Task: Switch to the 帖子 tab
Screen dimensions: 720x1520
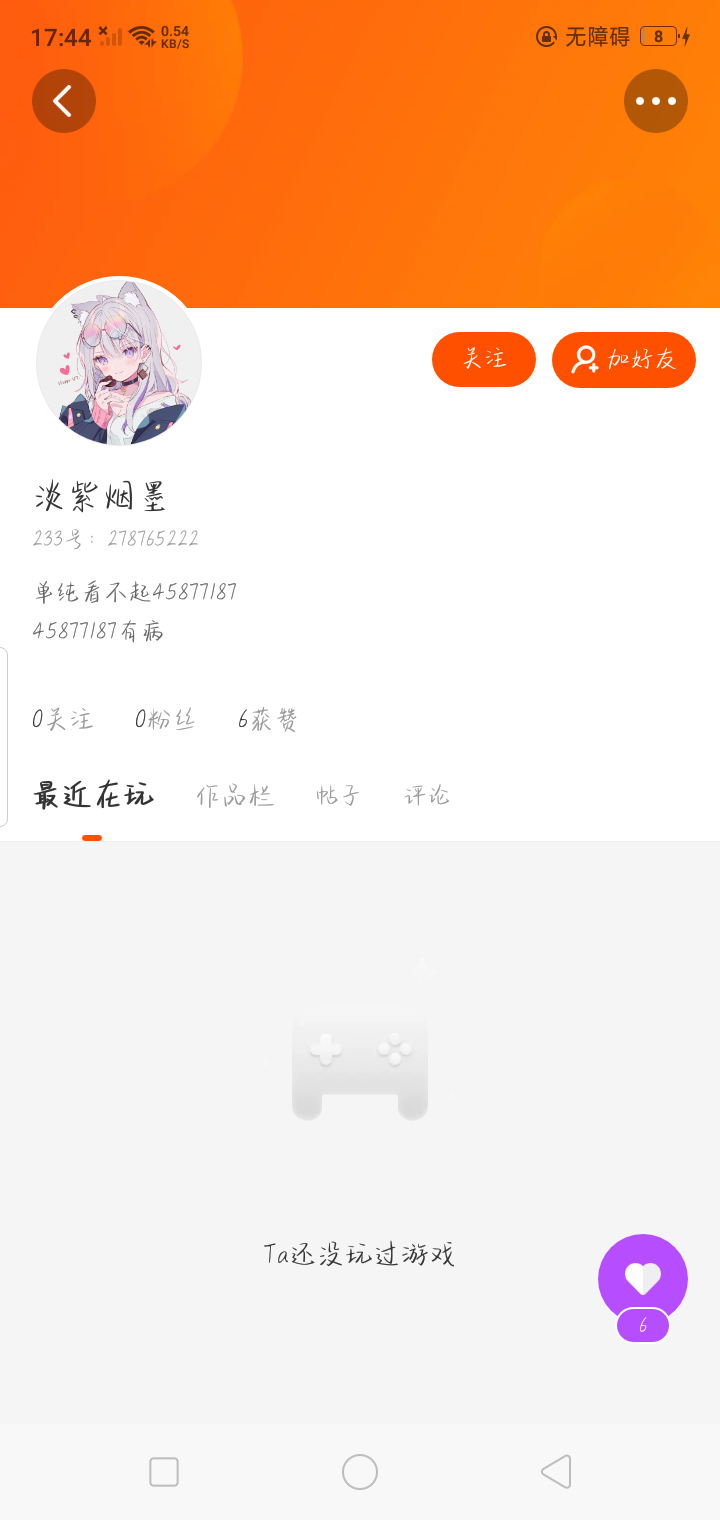Action: (x=338, y=796)
